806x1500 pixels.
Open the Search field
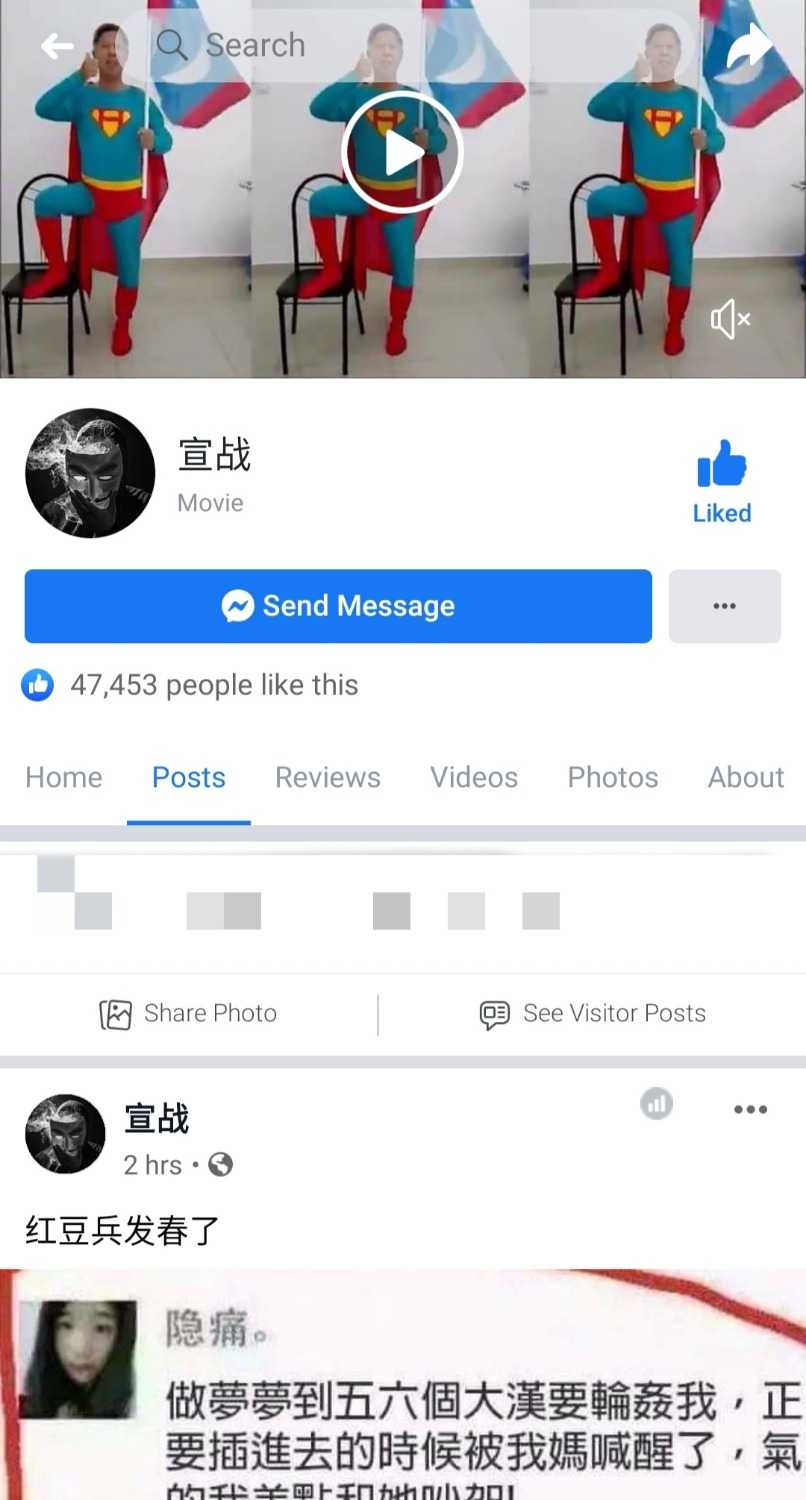(x=400, y=46)
